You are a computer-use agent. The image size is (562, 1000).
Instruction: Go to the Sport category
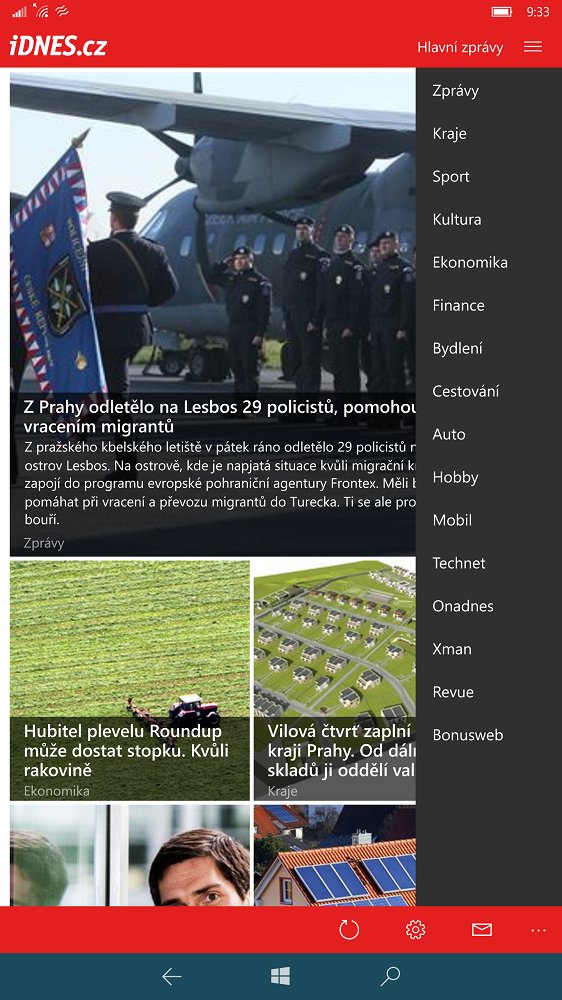[451, 177]
